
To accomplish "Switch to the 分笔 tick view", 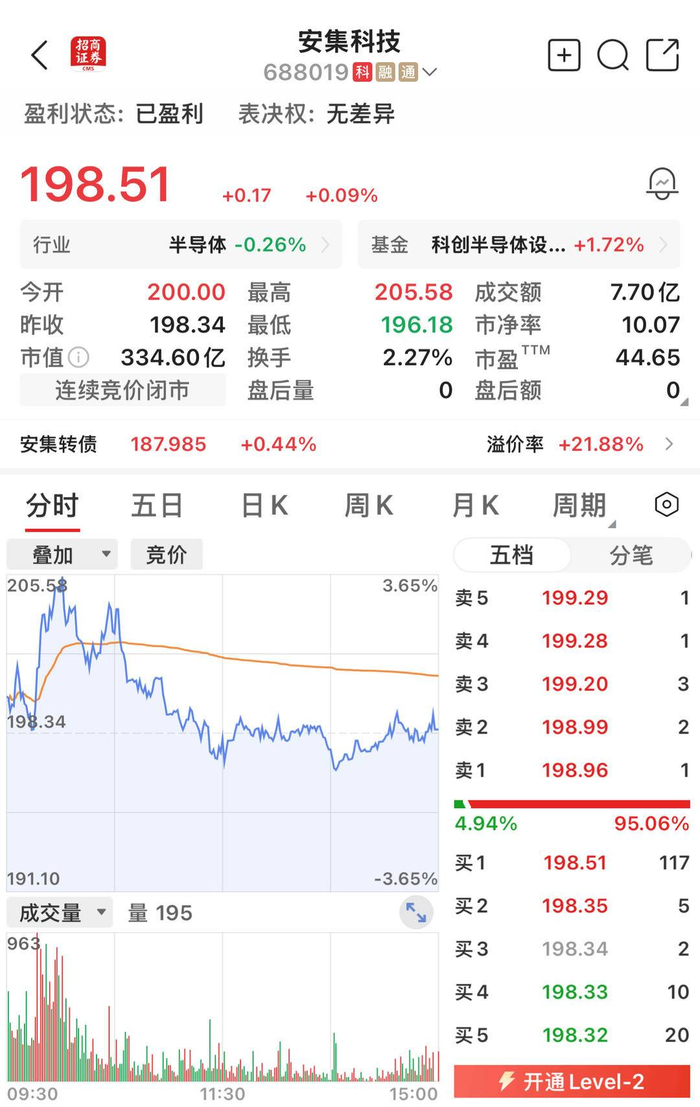I will click(x=630, y=555).
